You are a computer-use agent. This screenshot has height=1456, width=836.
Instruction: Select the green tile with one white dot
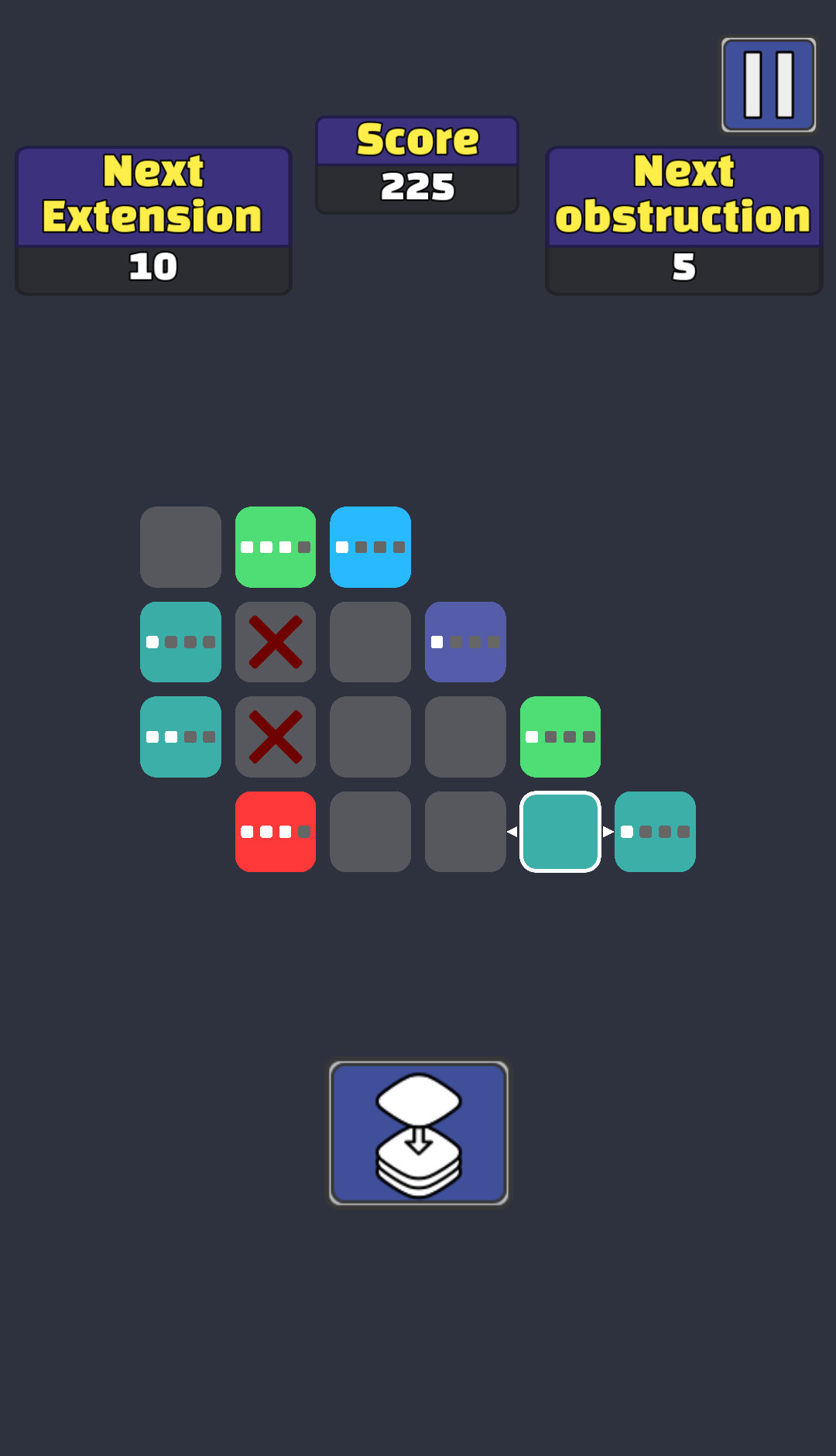[x=560, y=737]
